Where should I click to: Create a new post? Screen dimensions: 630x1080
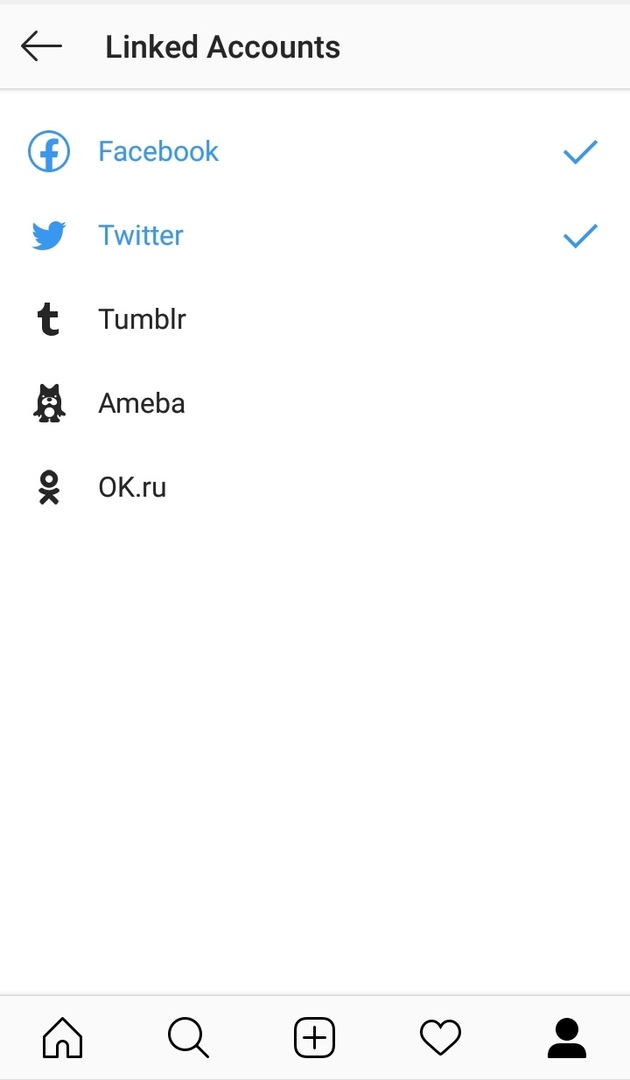(x=314, y=1038)
